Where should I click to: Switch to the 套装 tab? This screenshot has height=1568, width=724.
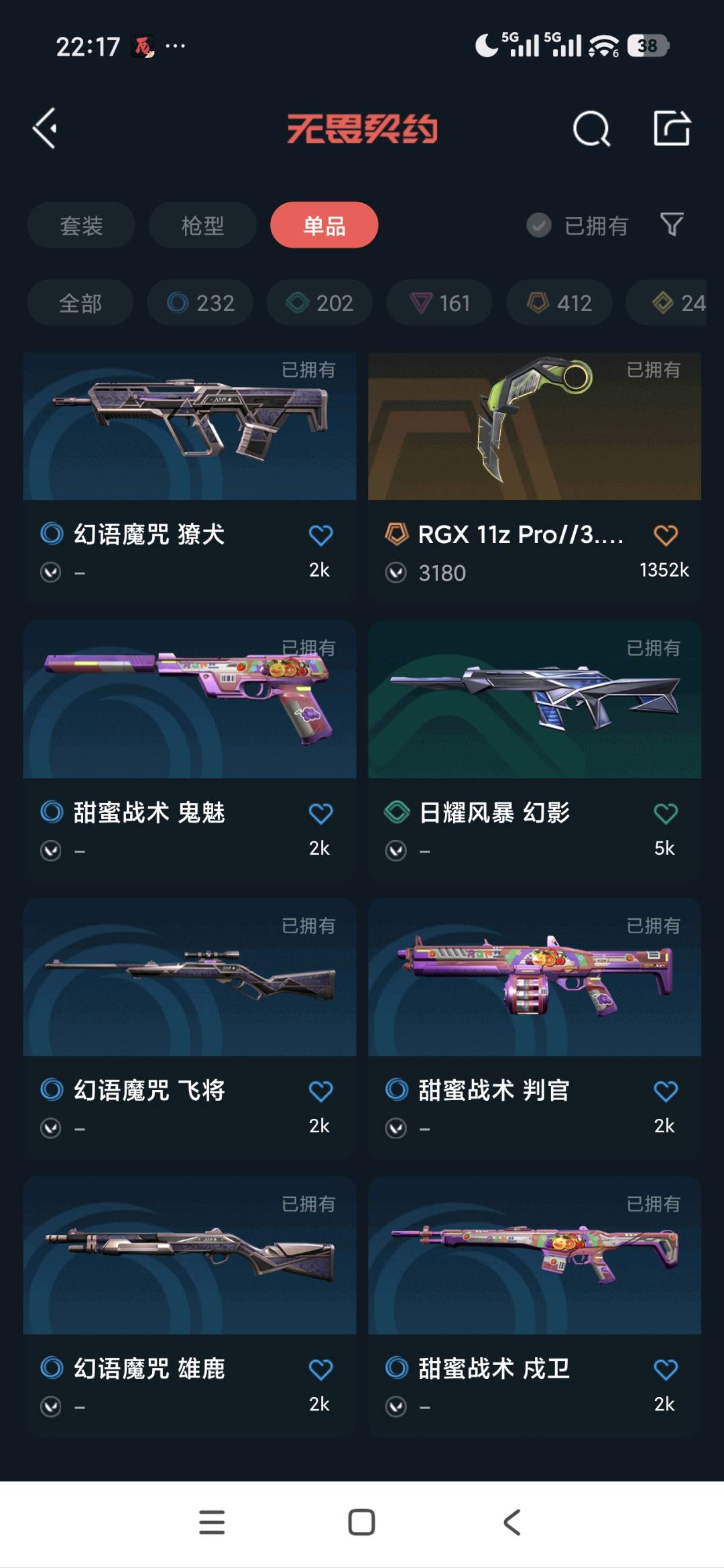tap(81, 225)
